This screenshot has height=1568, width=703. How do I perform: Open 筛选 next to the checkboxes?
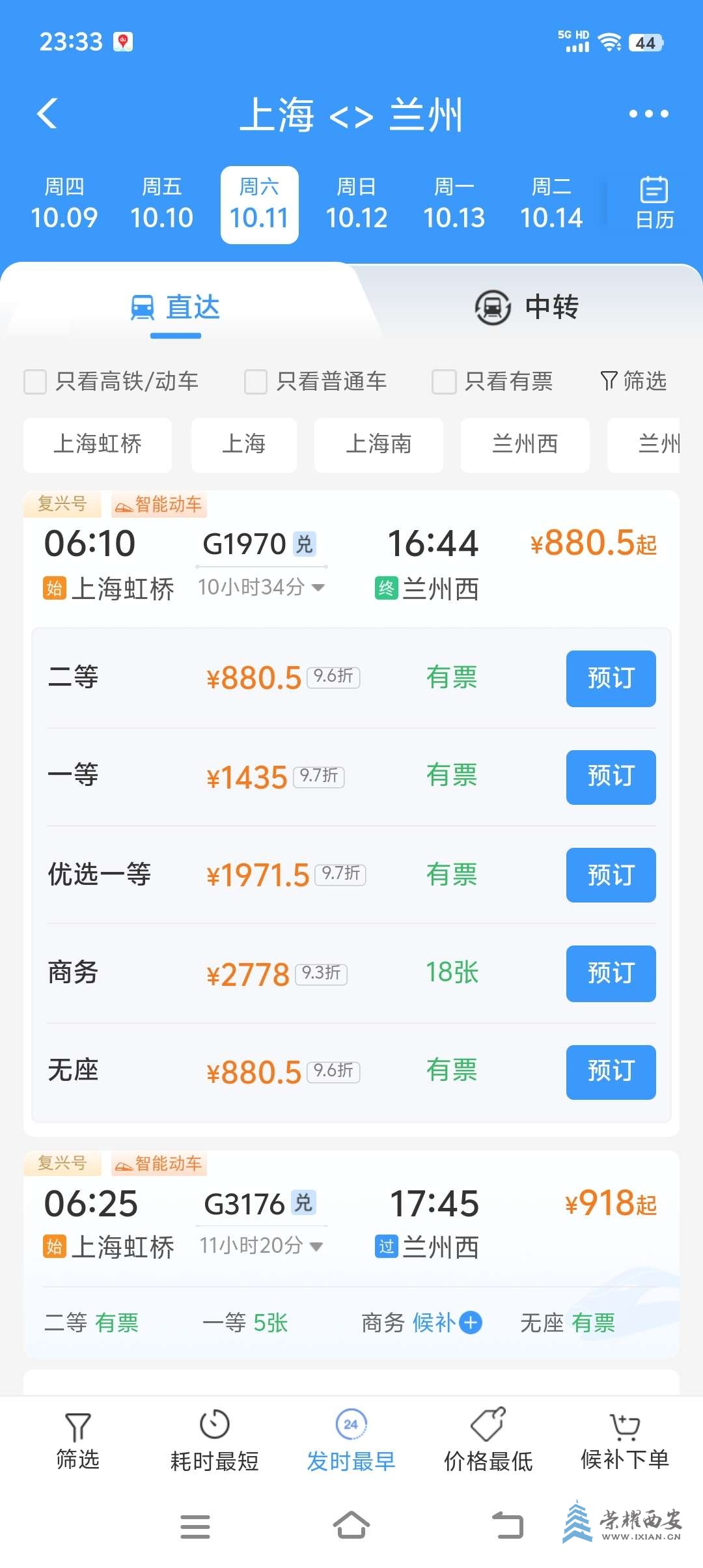[x=633, y=381]
